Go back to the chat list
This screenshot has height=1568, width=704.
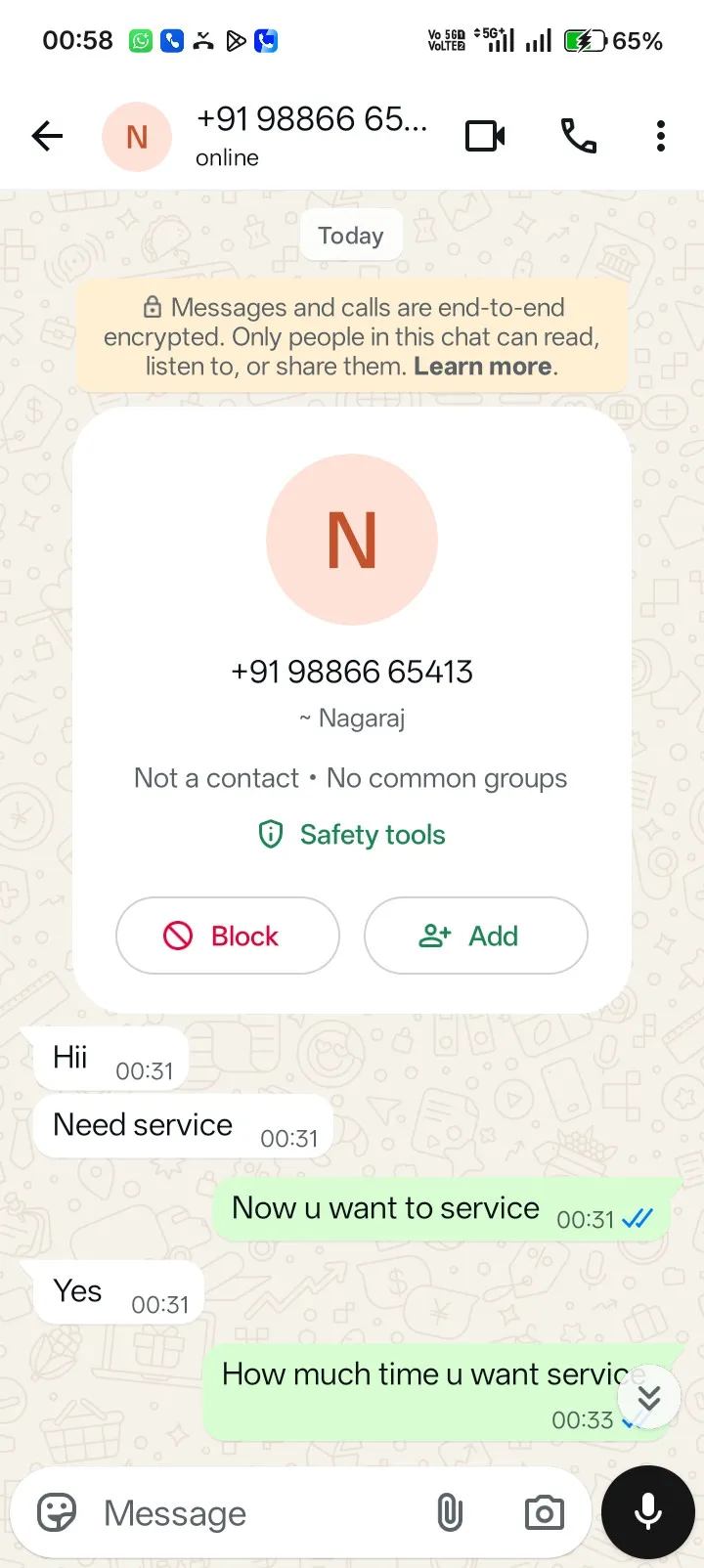[x=47, y=136]
